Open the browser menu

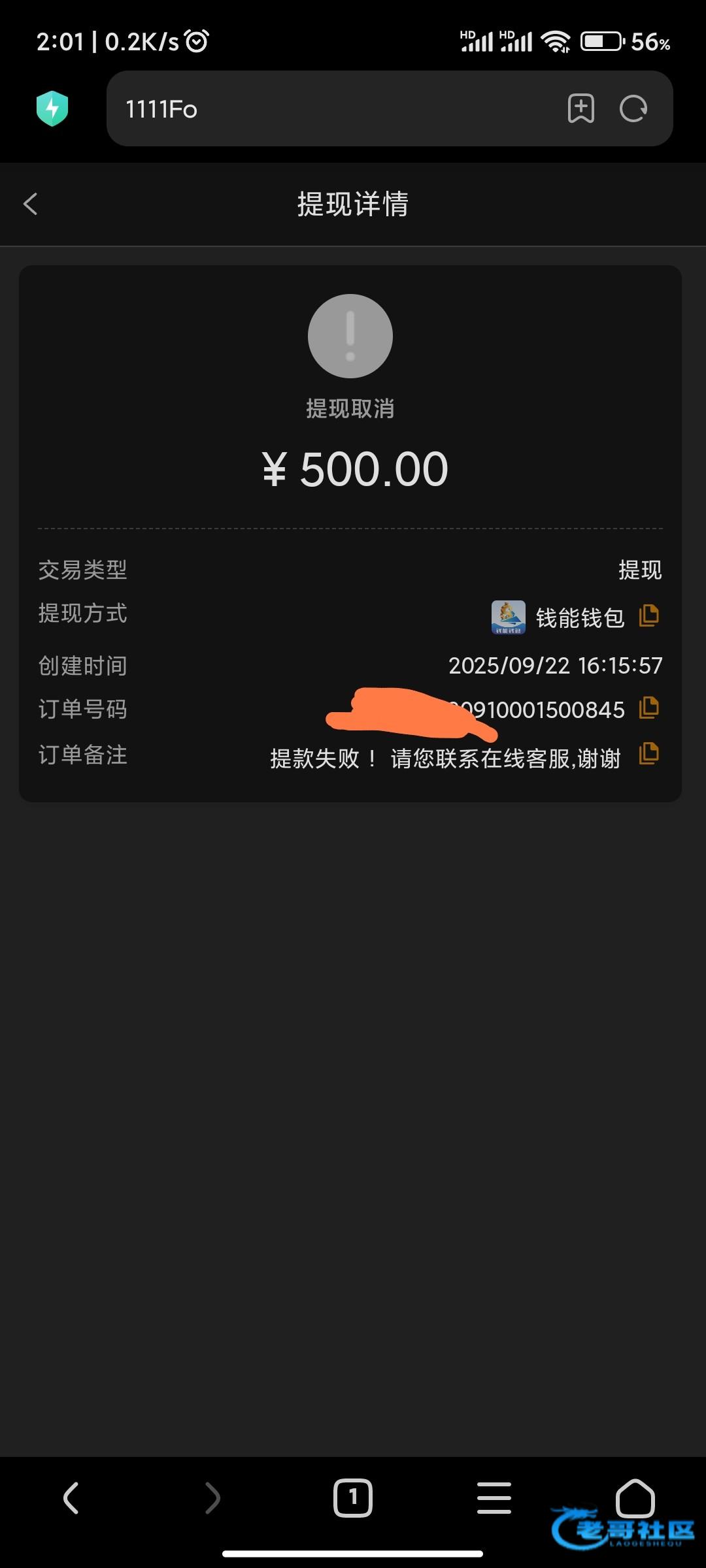click(x=494, y=1497)
